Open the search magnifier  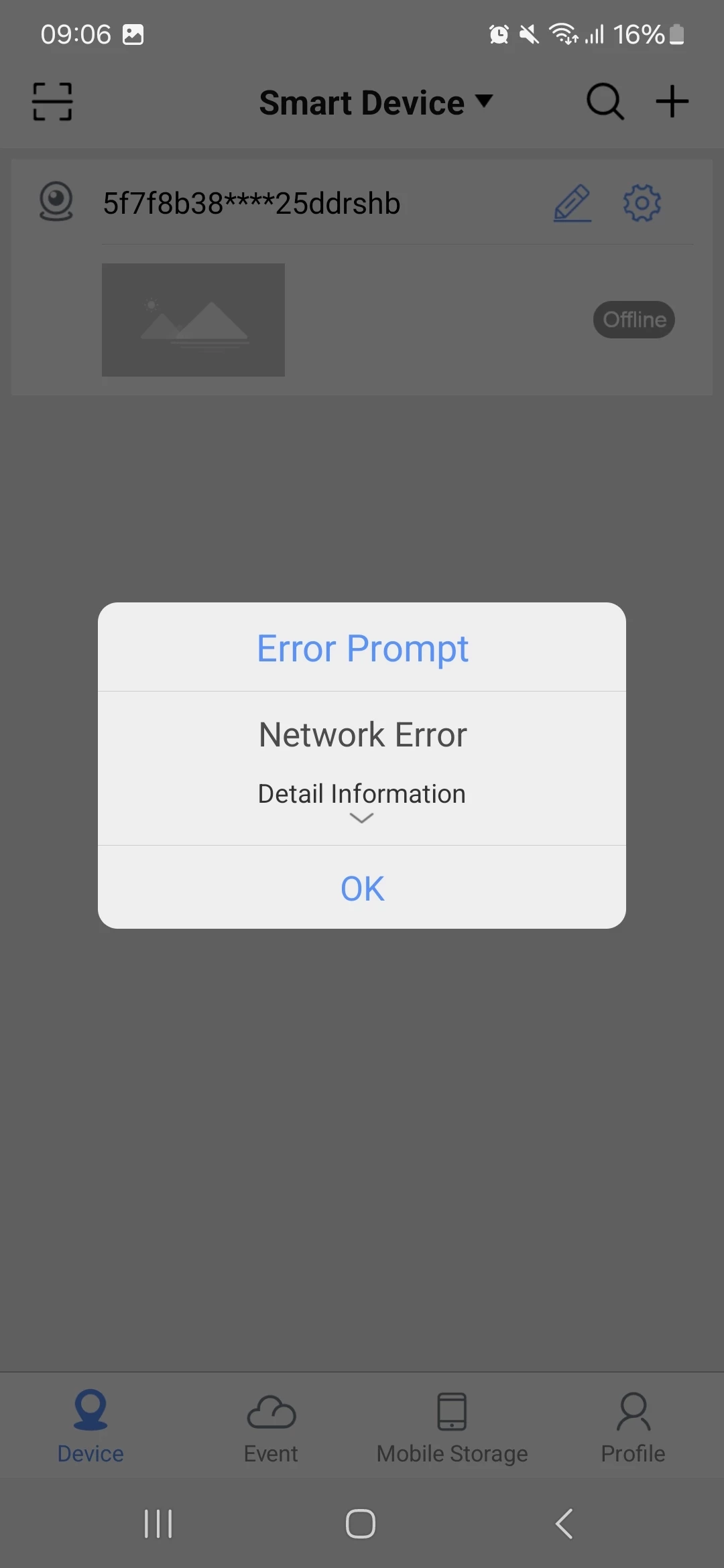point(605,102)
